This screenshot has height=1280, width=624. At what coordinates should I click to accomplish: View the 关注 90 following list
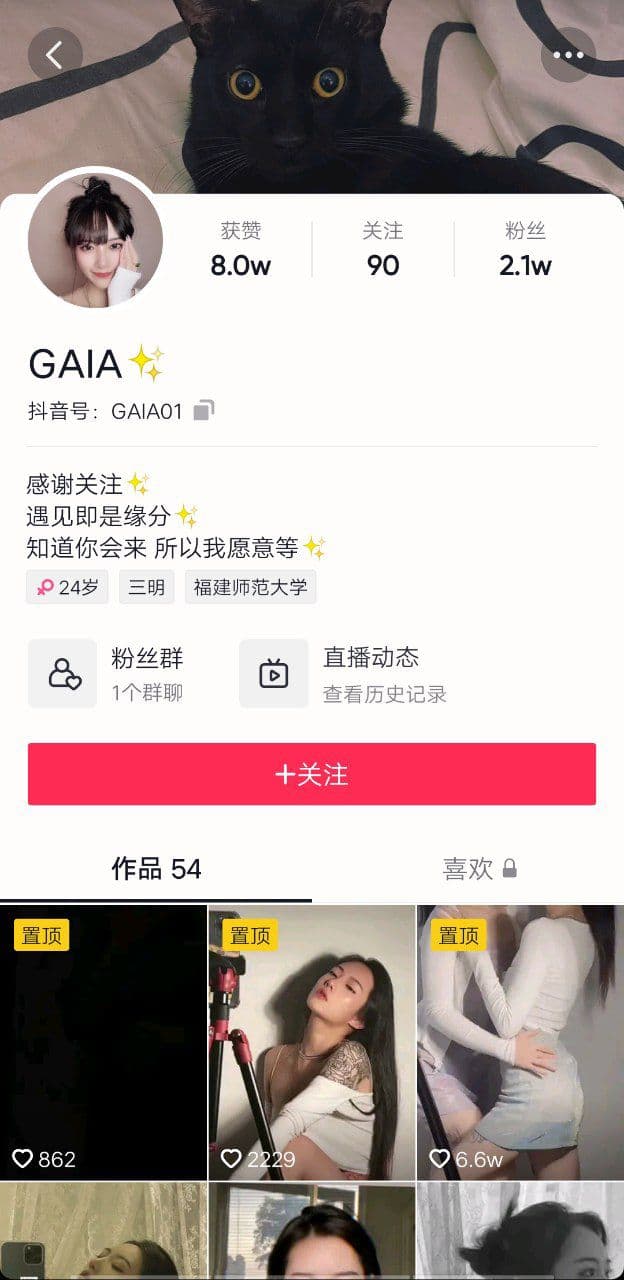coord(383,250)
